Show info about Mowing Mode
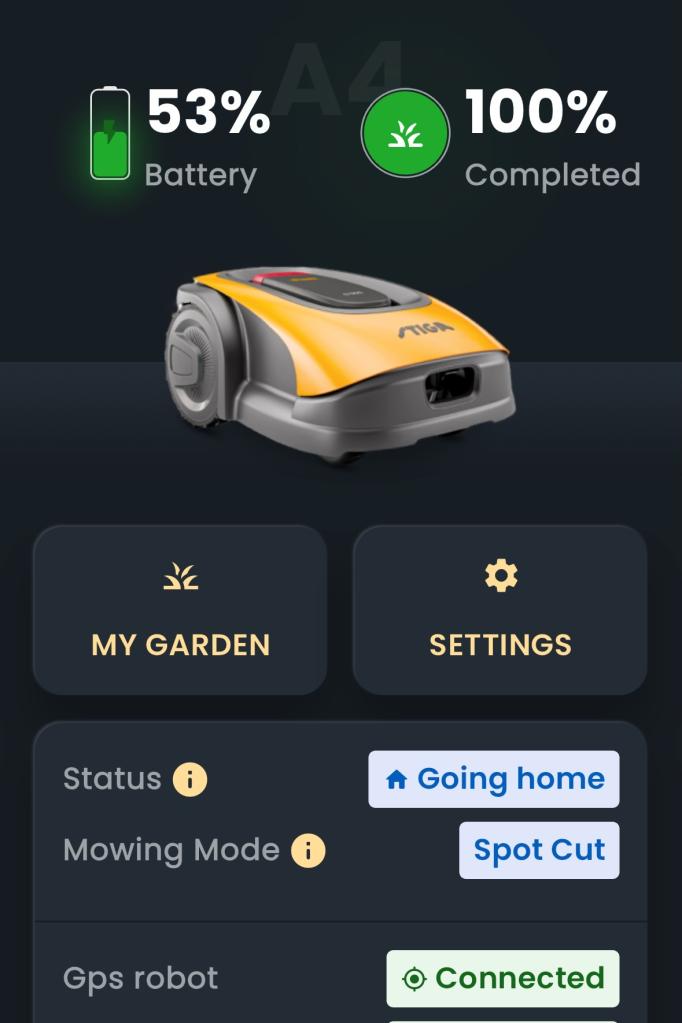 (308, 851)
